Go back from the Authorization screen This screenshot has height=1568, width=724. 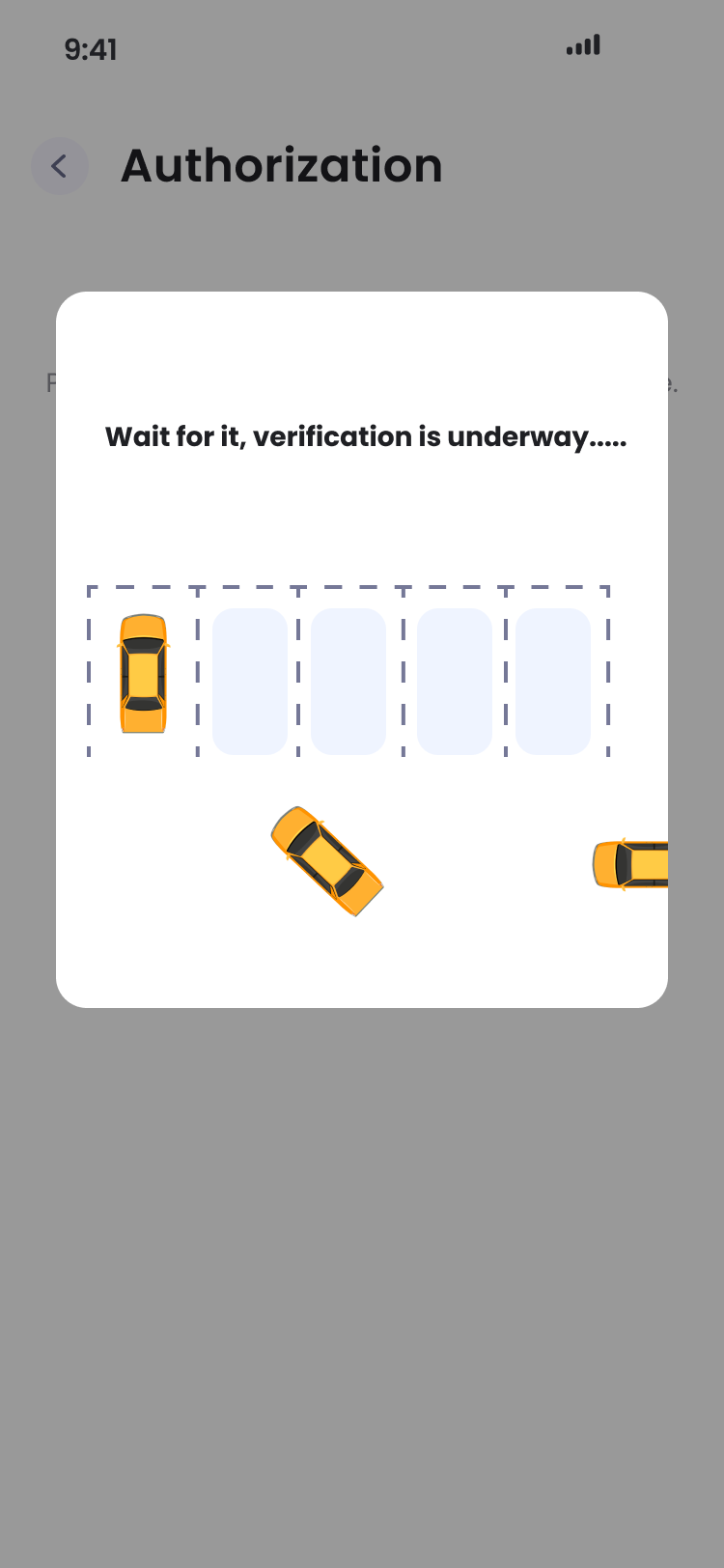click(x=60, y=166)
